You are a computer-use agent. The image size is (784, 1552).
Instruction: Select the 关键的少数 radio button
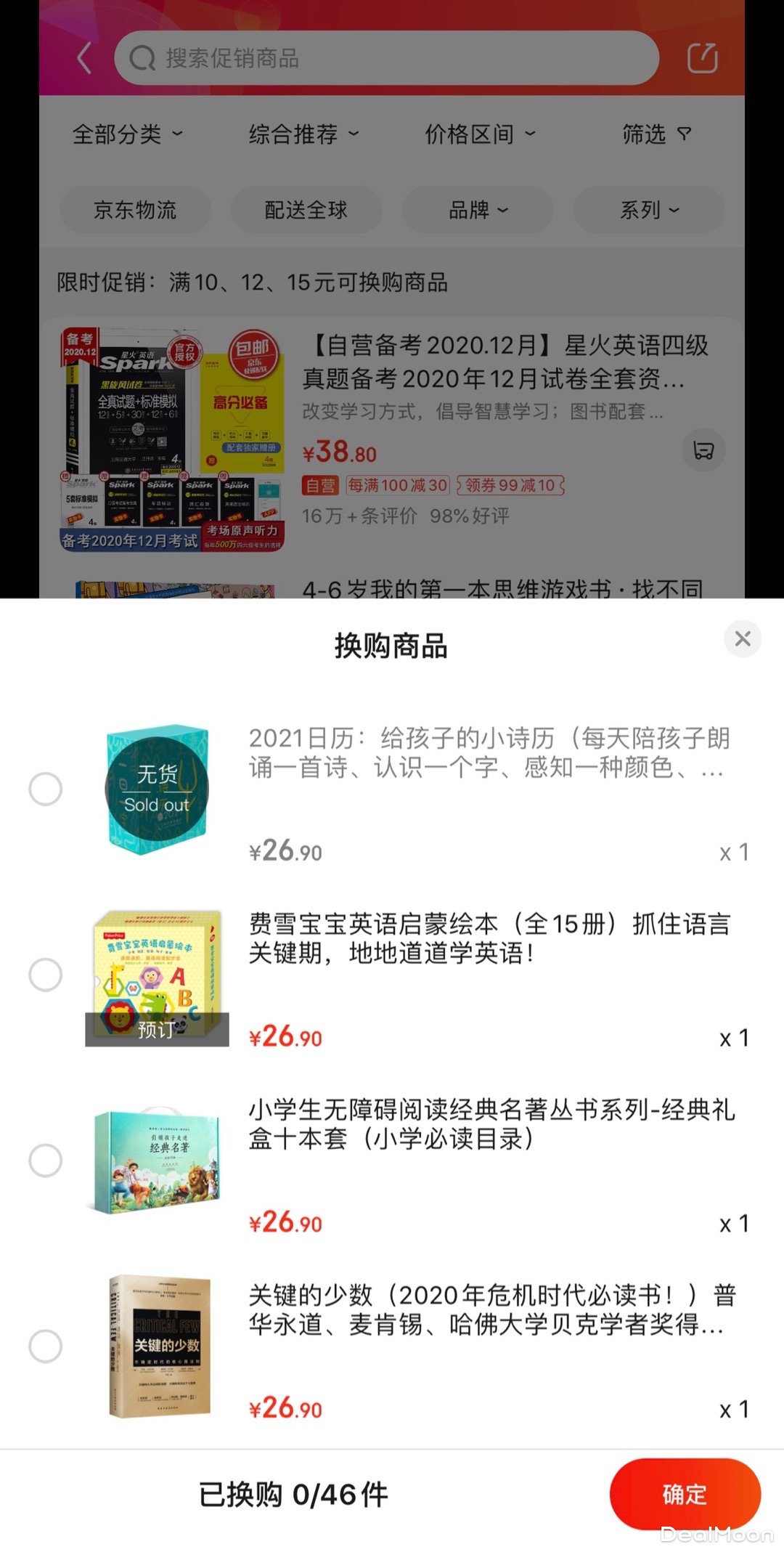point(45,1346)
